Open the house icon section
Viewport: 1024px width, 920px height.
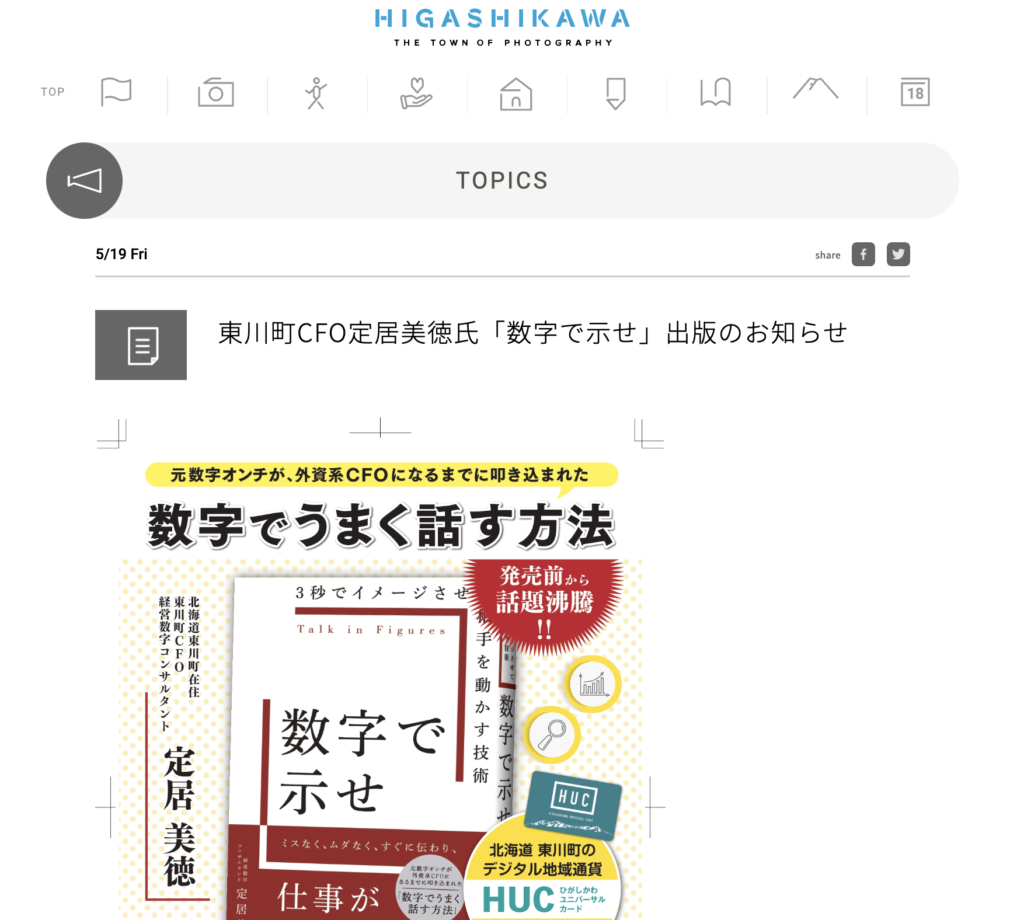516,94
